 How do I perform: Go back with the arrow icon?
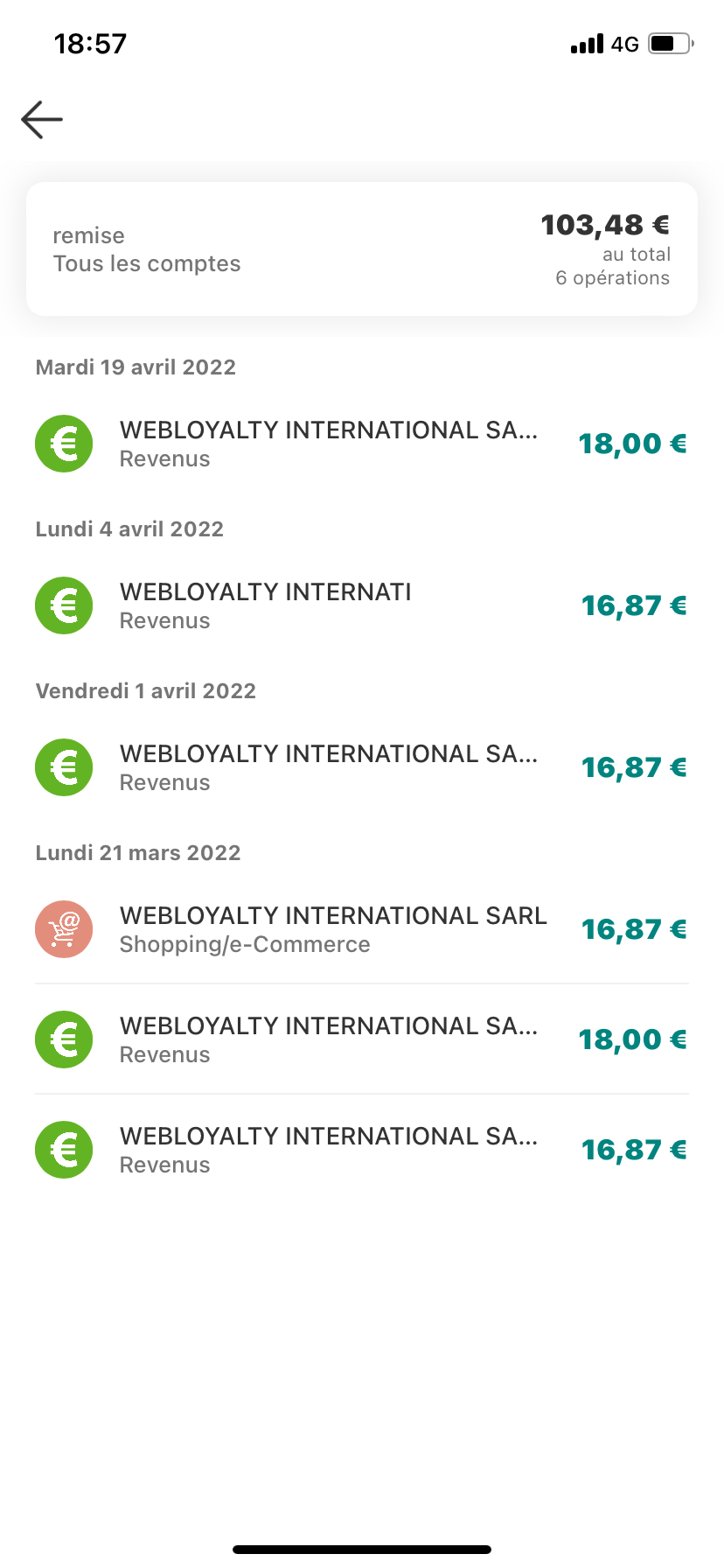[42, 120]
